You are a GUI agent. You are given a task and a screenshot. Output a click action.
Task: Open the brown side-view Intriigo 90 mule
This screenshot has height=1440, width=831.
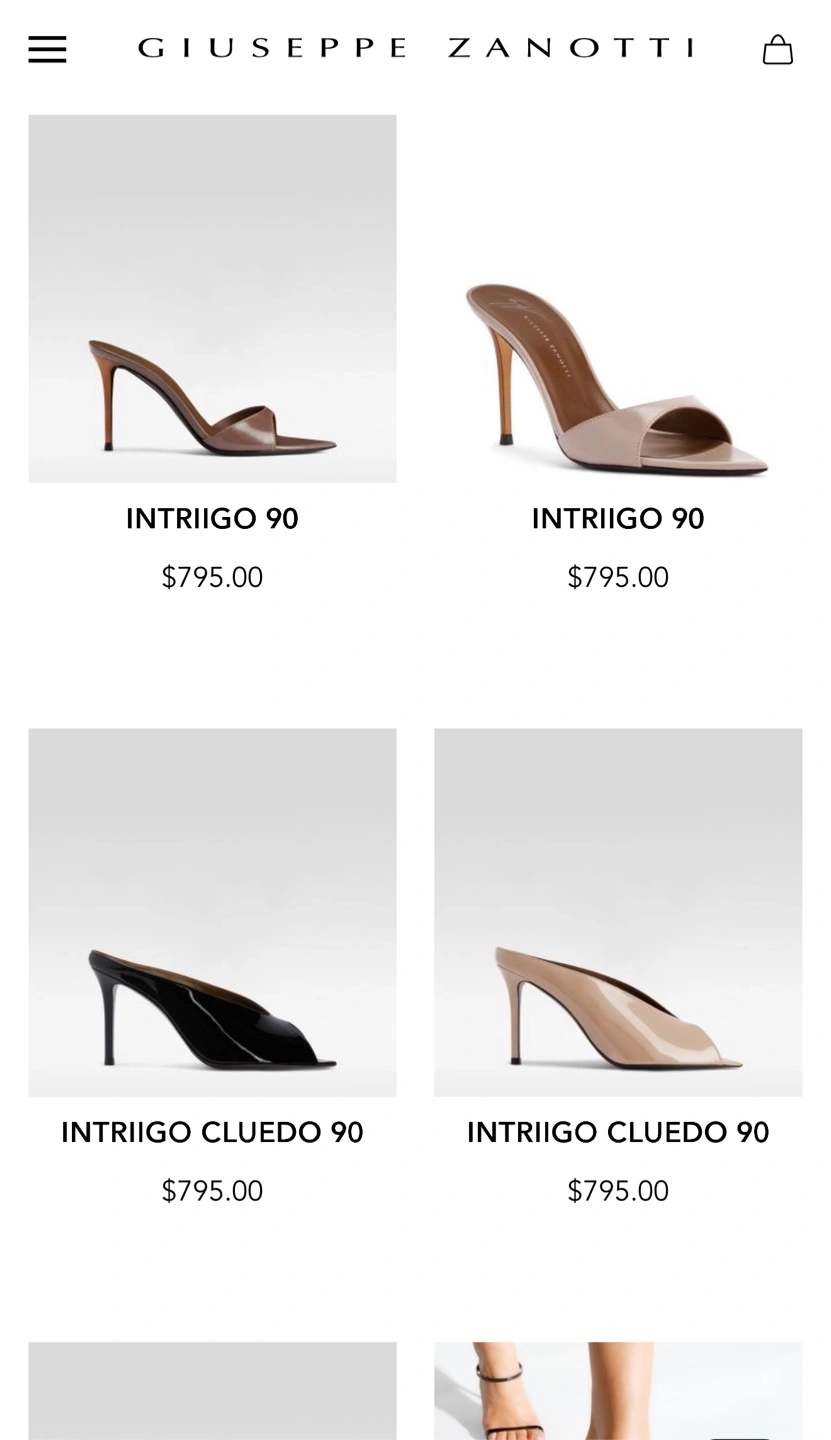tap(212, 300)
